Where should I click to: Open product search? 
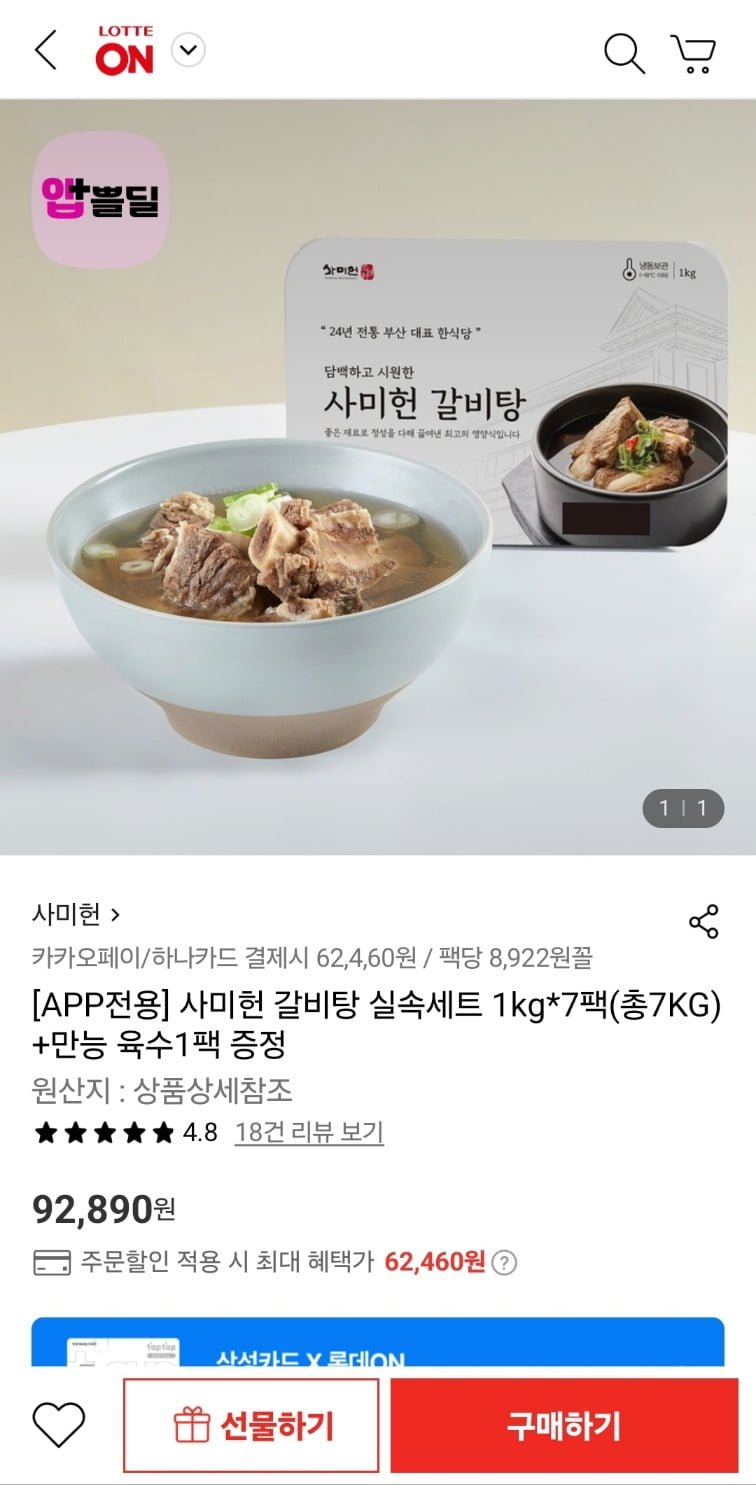[x=624, y=52]
